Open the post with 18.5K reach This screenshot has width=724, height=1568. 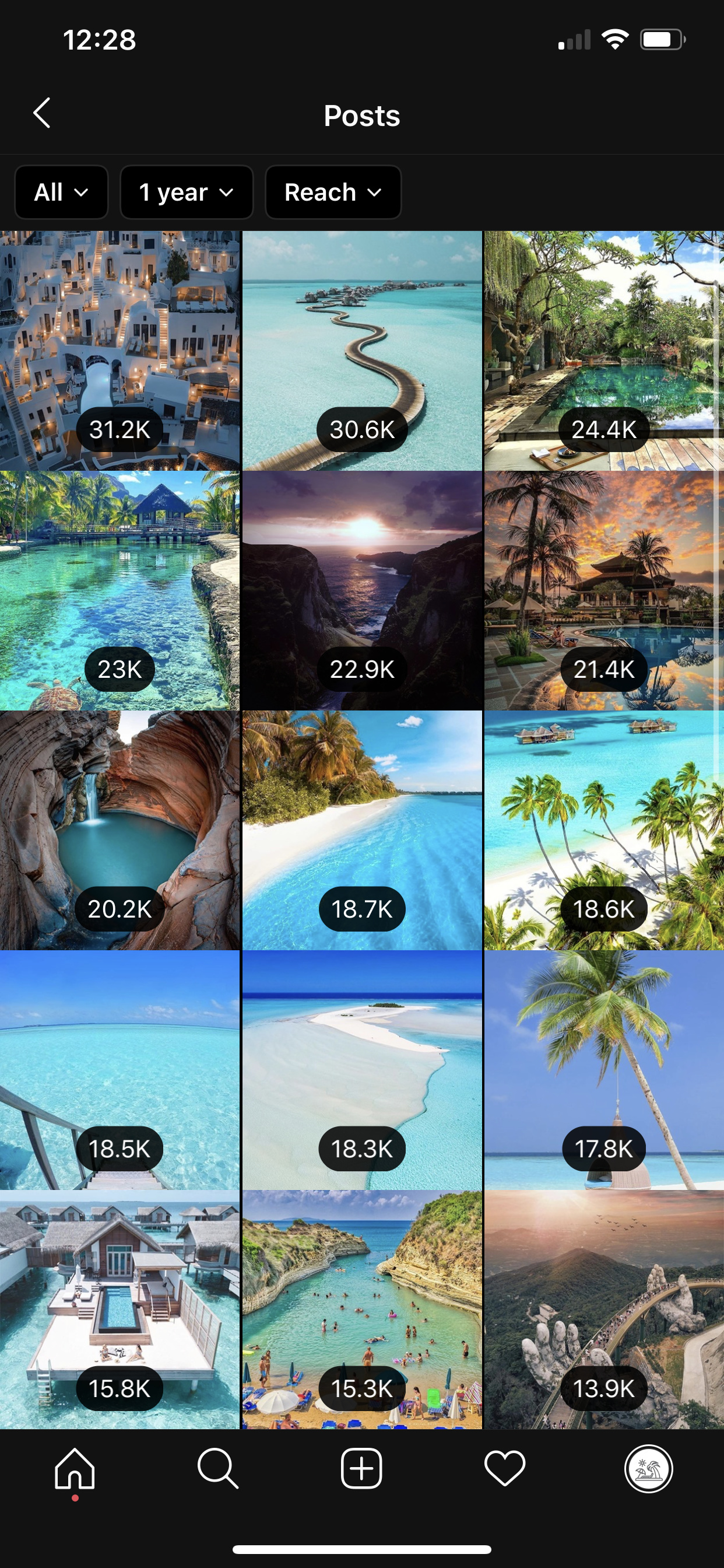120,1070
